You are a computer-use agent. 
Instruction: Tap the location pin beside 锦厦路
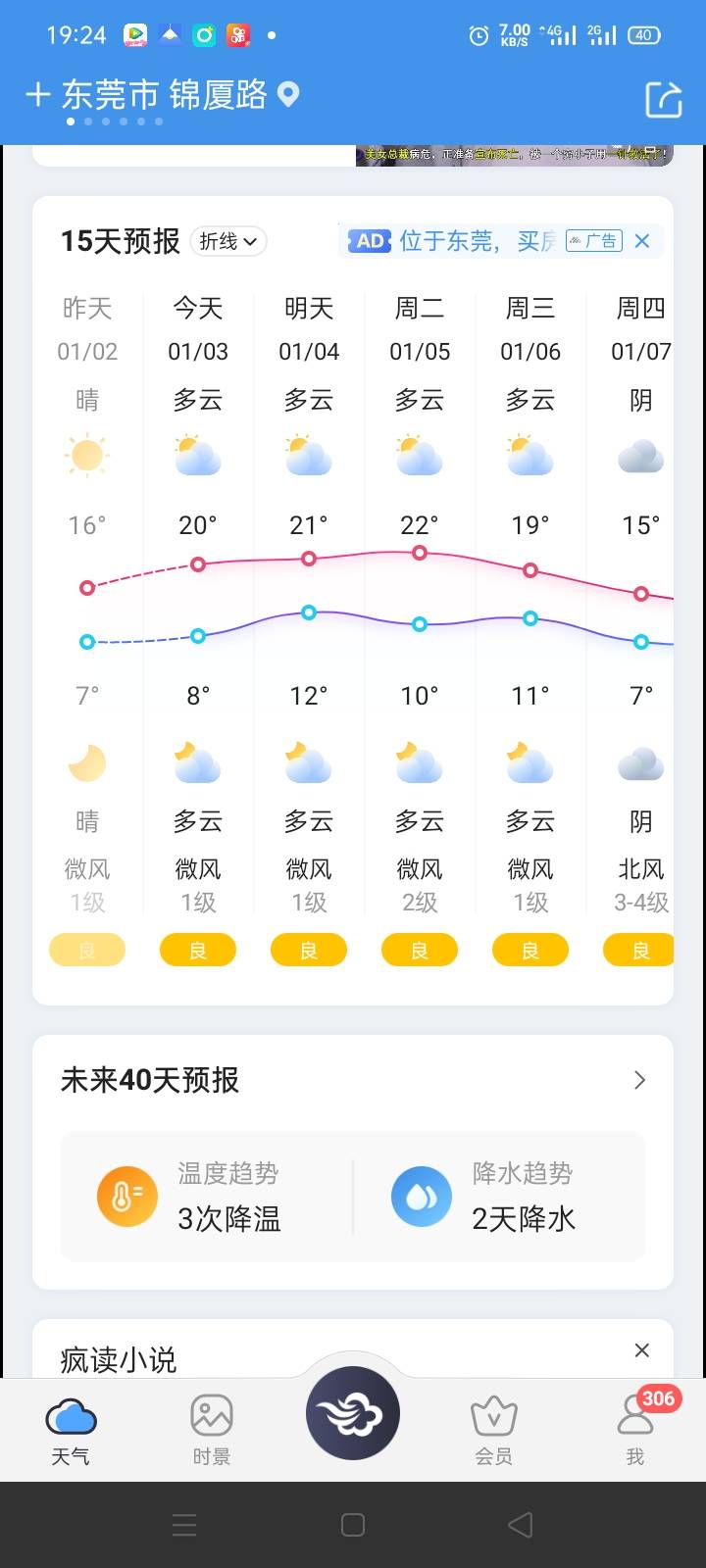pos(288,95)
